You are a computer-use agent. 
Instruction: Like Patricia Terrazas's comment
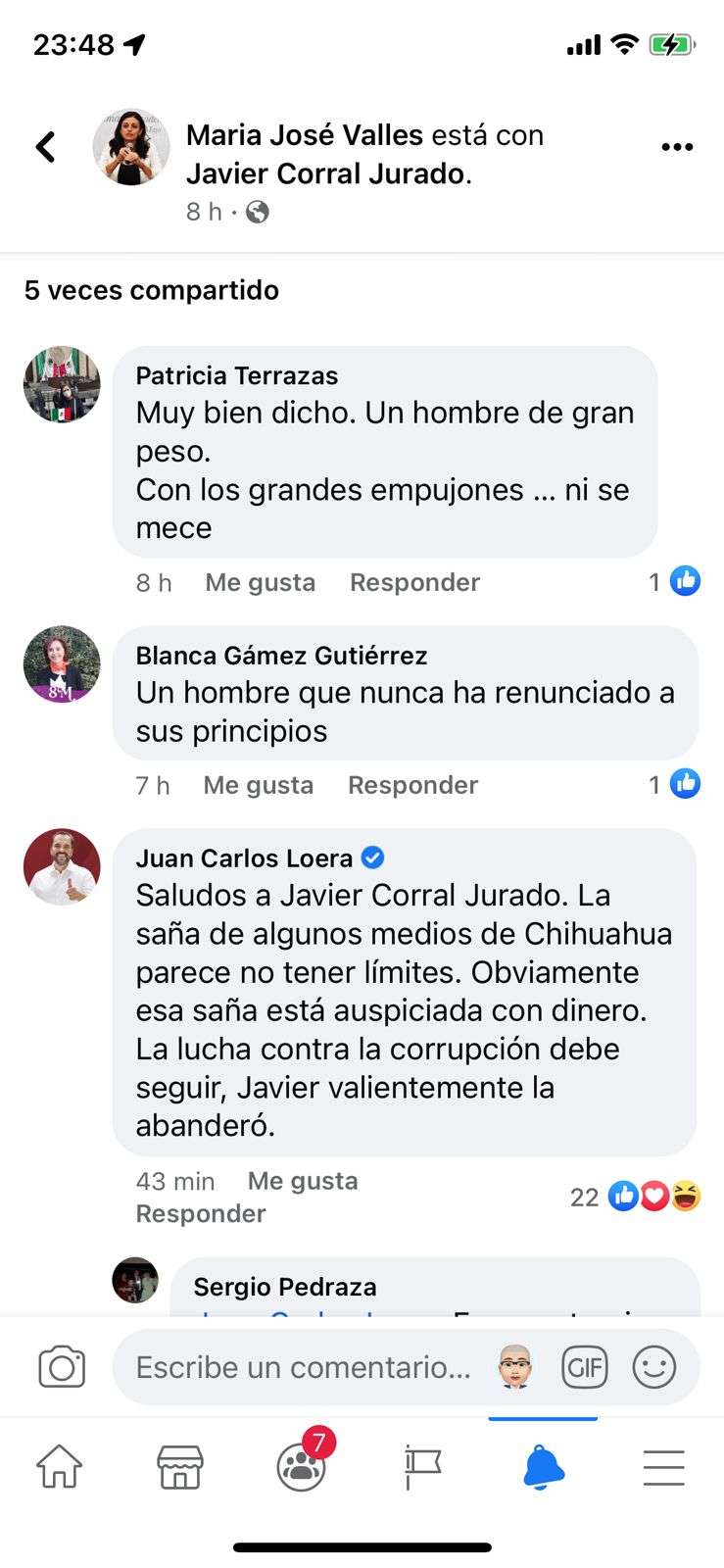260,583
